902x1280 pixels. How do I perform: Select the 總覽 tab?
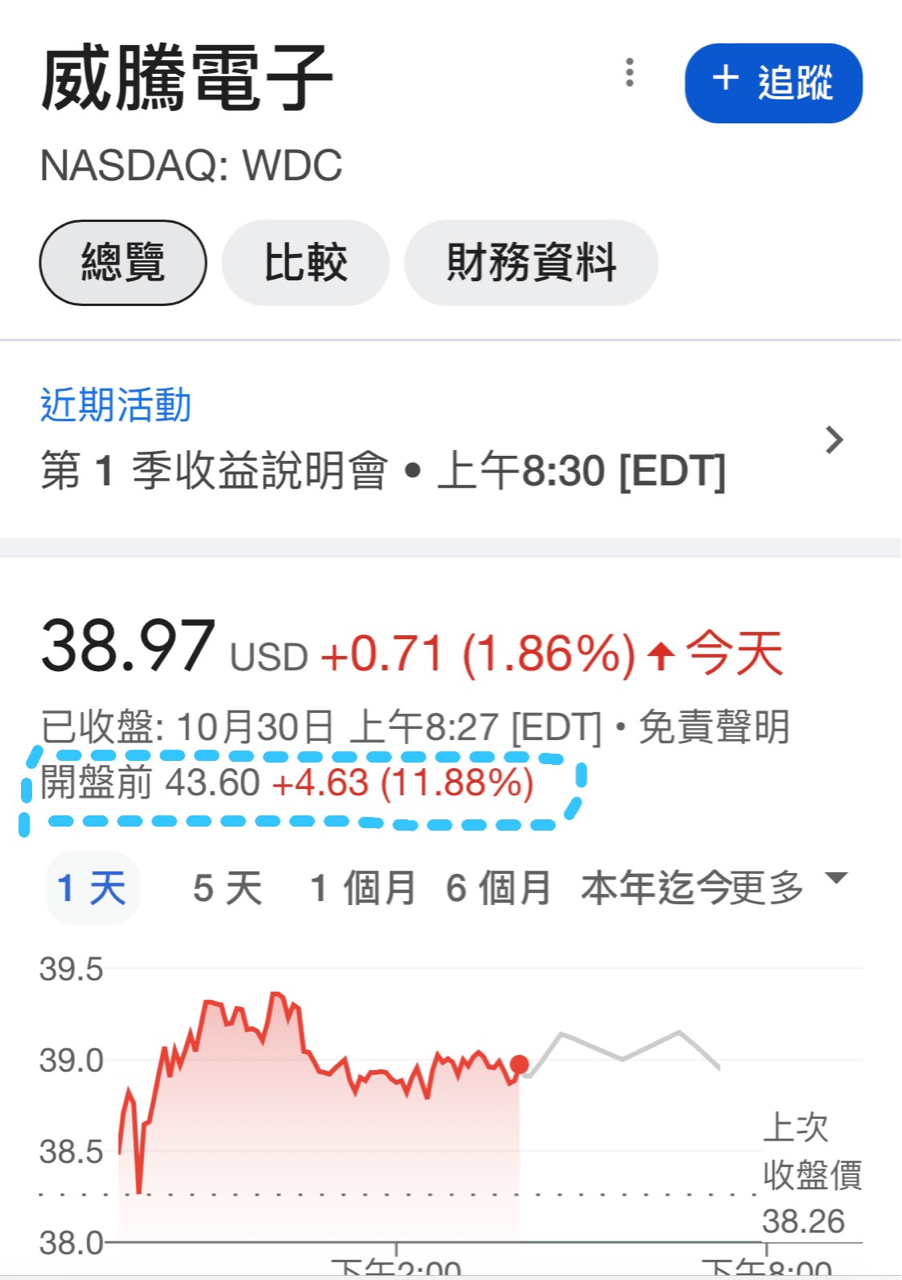[x=122, y=262]
